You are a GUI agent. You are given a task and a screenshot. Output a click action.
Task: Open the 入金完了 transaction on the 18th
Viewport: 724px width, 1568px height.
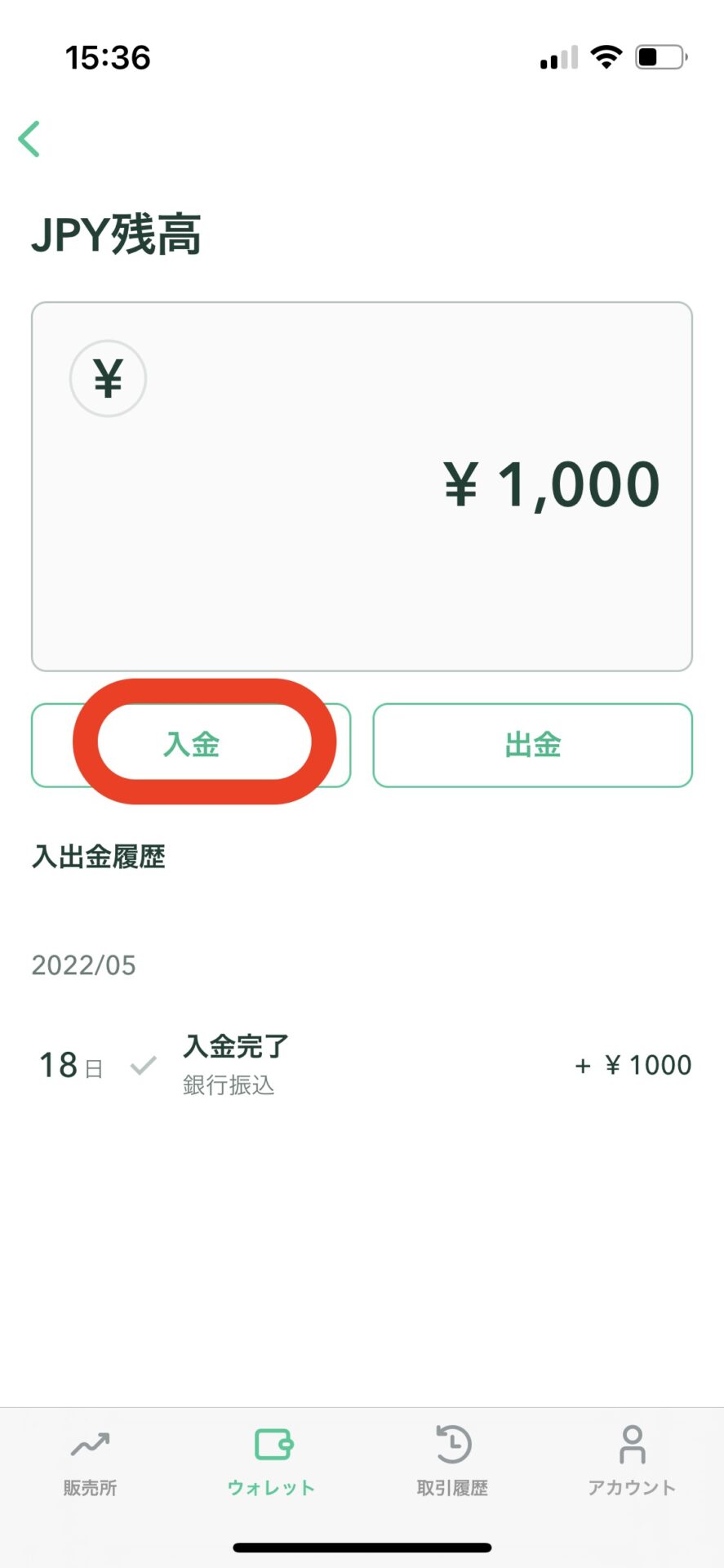(362, 1065)
